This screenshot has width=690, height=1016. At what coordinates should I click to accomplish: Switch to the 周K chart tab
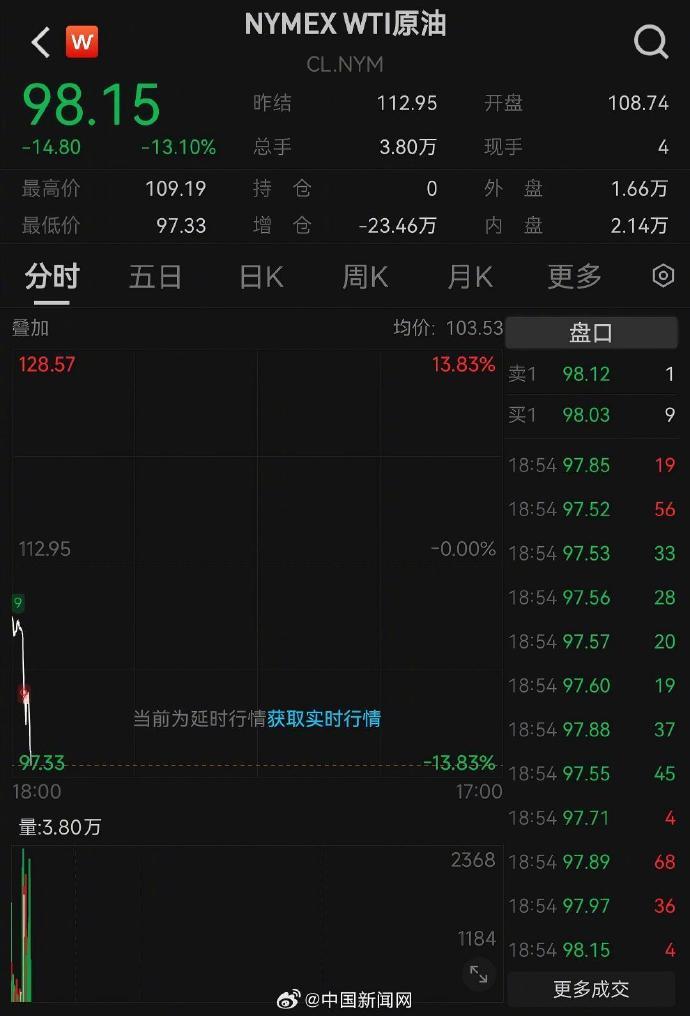point(365,276)
